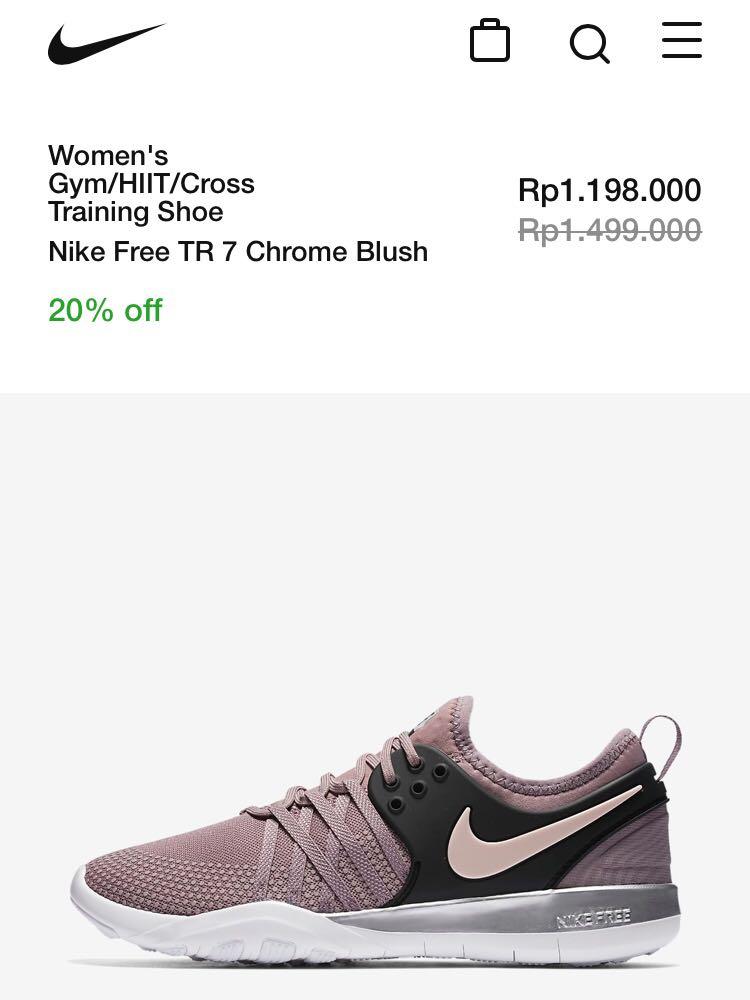The width and height of the screenshot is (750, 1000).
Task: Click the sale price Rp1.198.000
Action: tap(610, 190)
